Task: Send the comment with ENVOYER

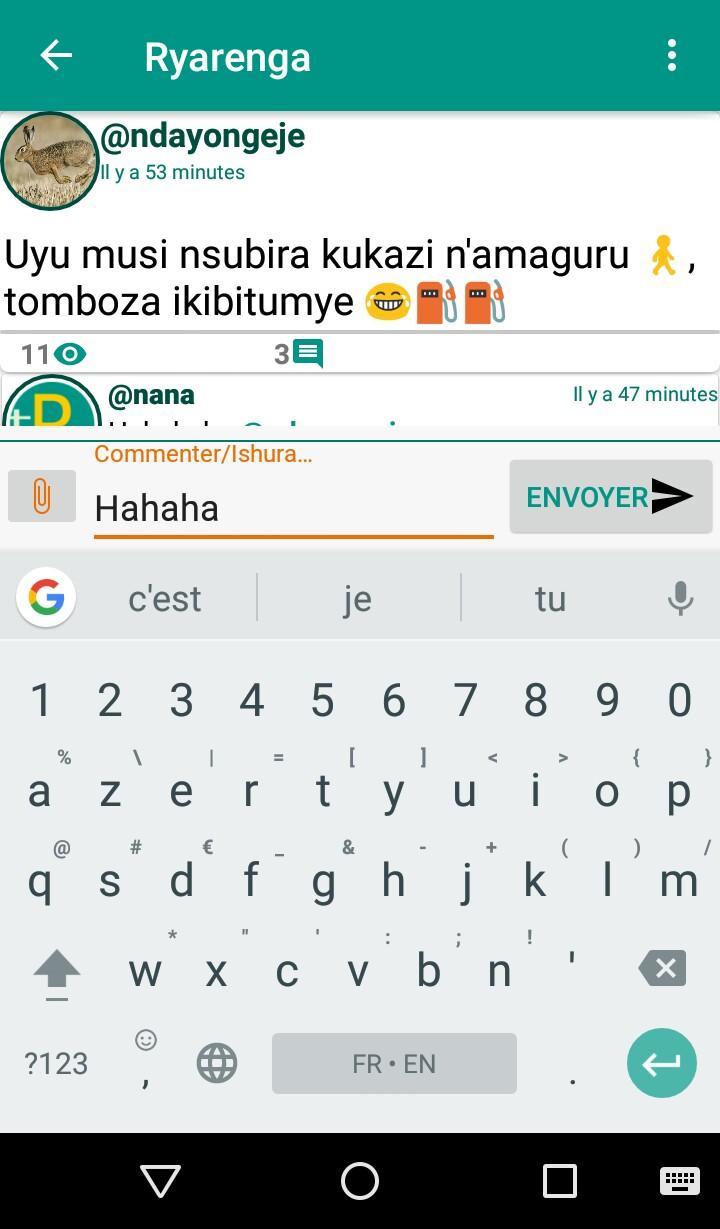Action: (610, 496)
